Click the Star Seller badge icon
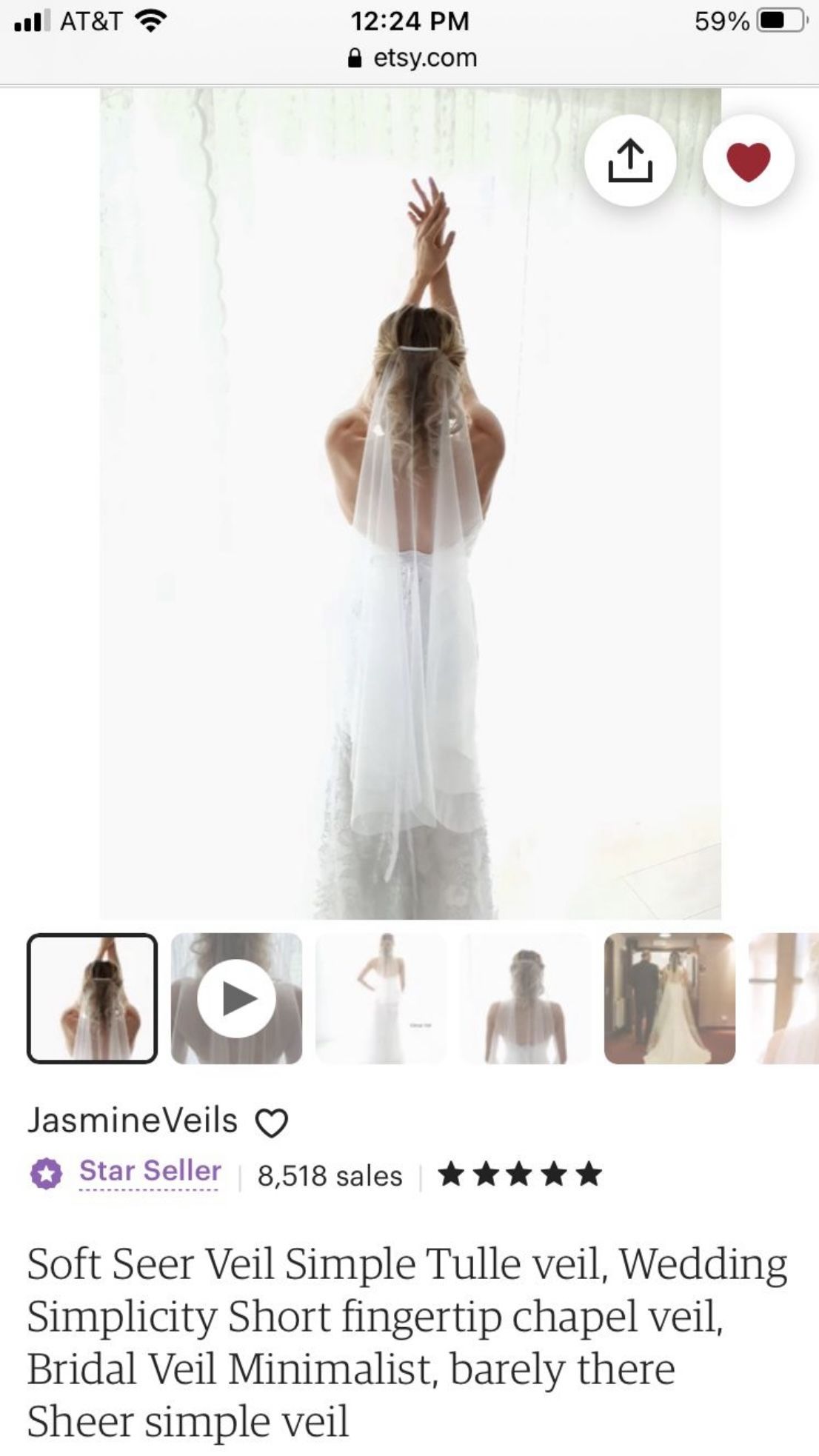Image resolution: width=819 pixels, height=1456 pixels. coord(46,1172)
